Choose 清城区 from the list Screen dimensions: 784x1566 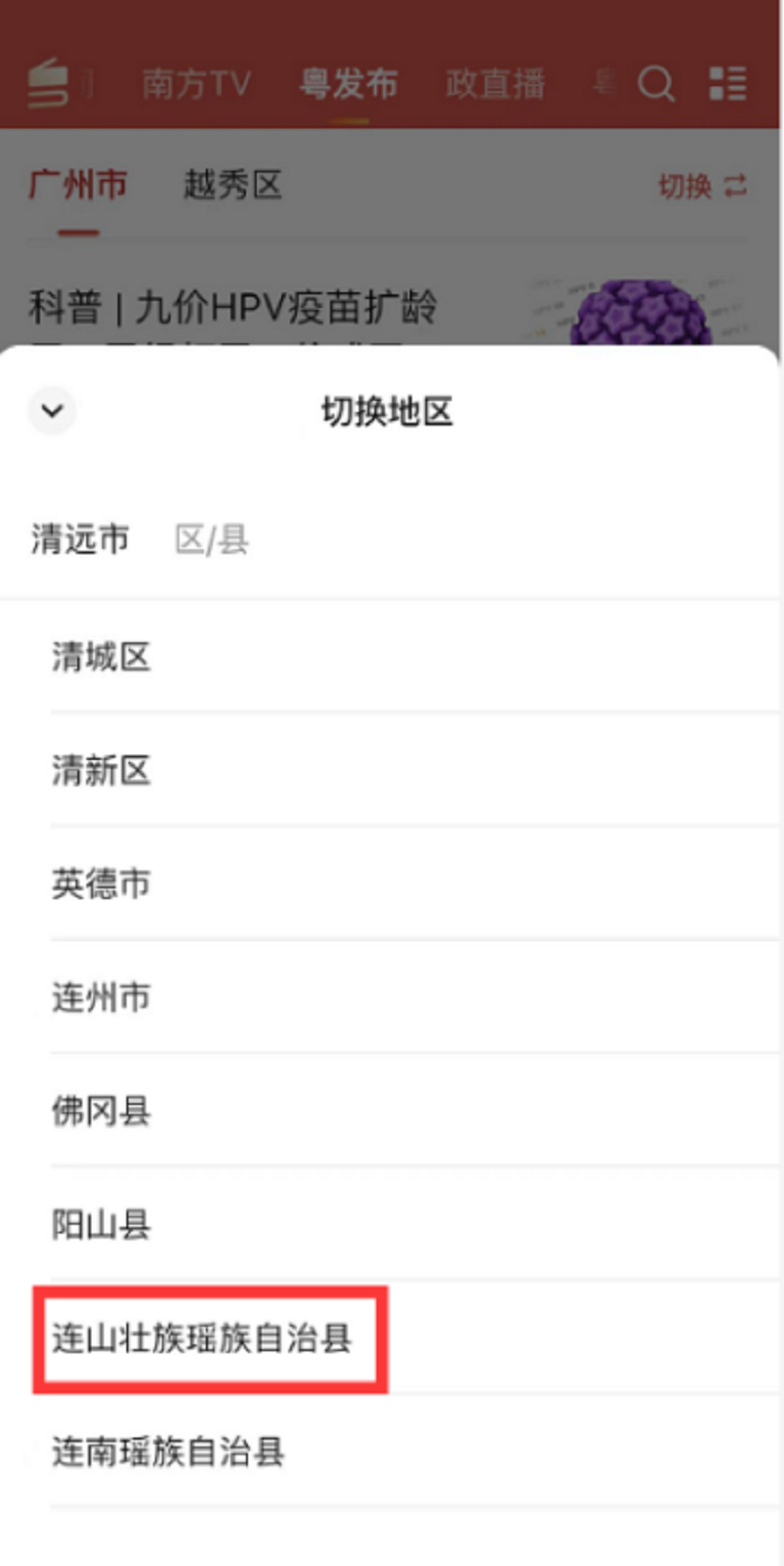click(102, 656)
